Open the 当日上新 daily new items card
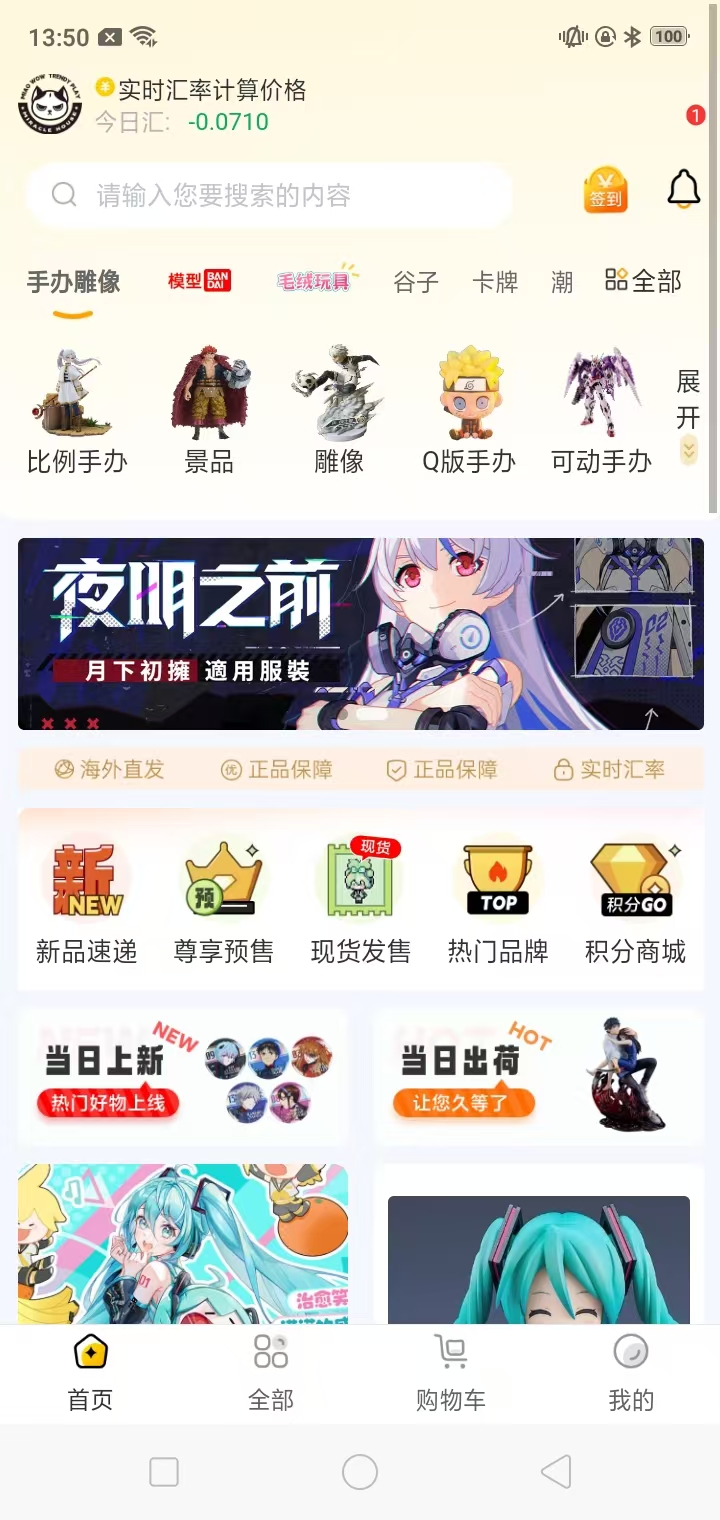720x1520 pixels. pyautogui.click(x=182, y=1078)
